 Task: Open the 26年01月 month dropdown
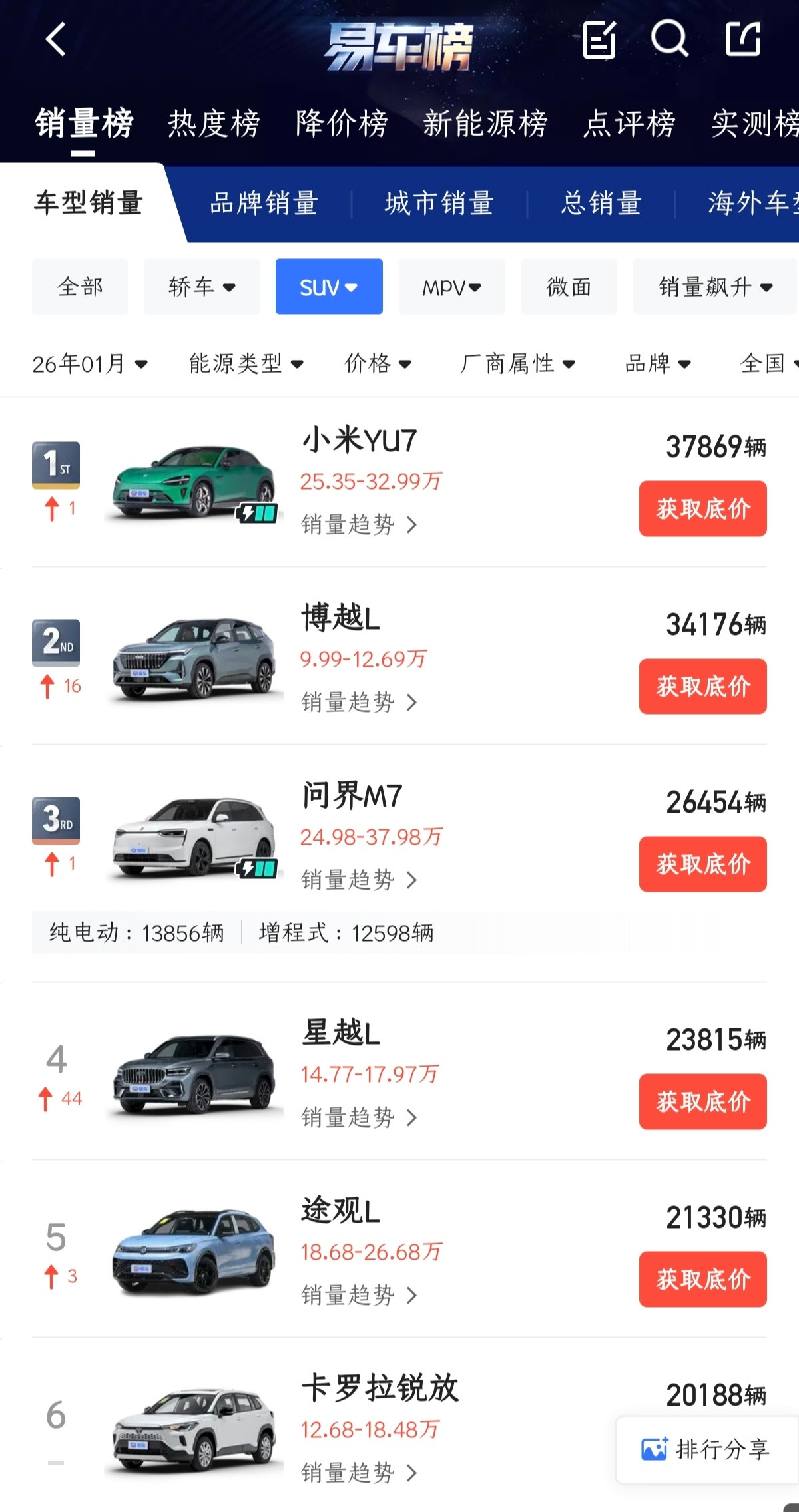(x=90, y=364)
